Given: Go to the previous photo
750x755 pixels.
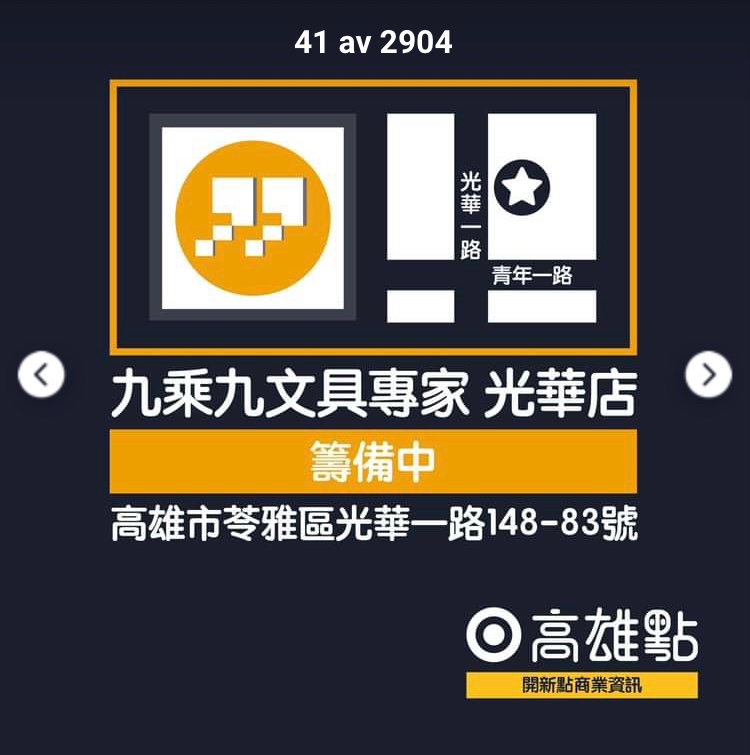Looking at the screenshot, I should tap(41, 375).
